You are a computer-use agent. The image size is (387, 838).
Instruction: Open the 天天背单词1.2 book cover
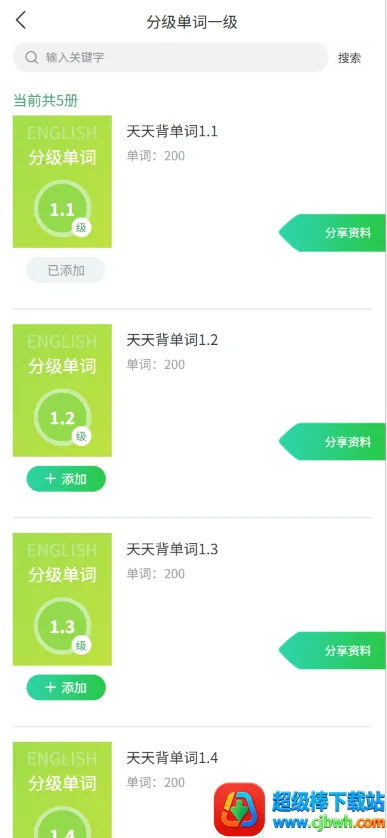pyautogui.click(x=62, y=390)
